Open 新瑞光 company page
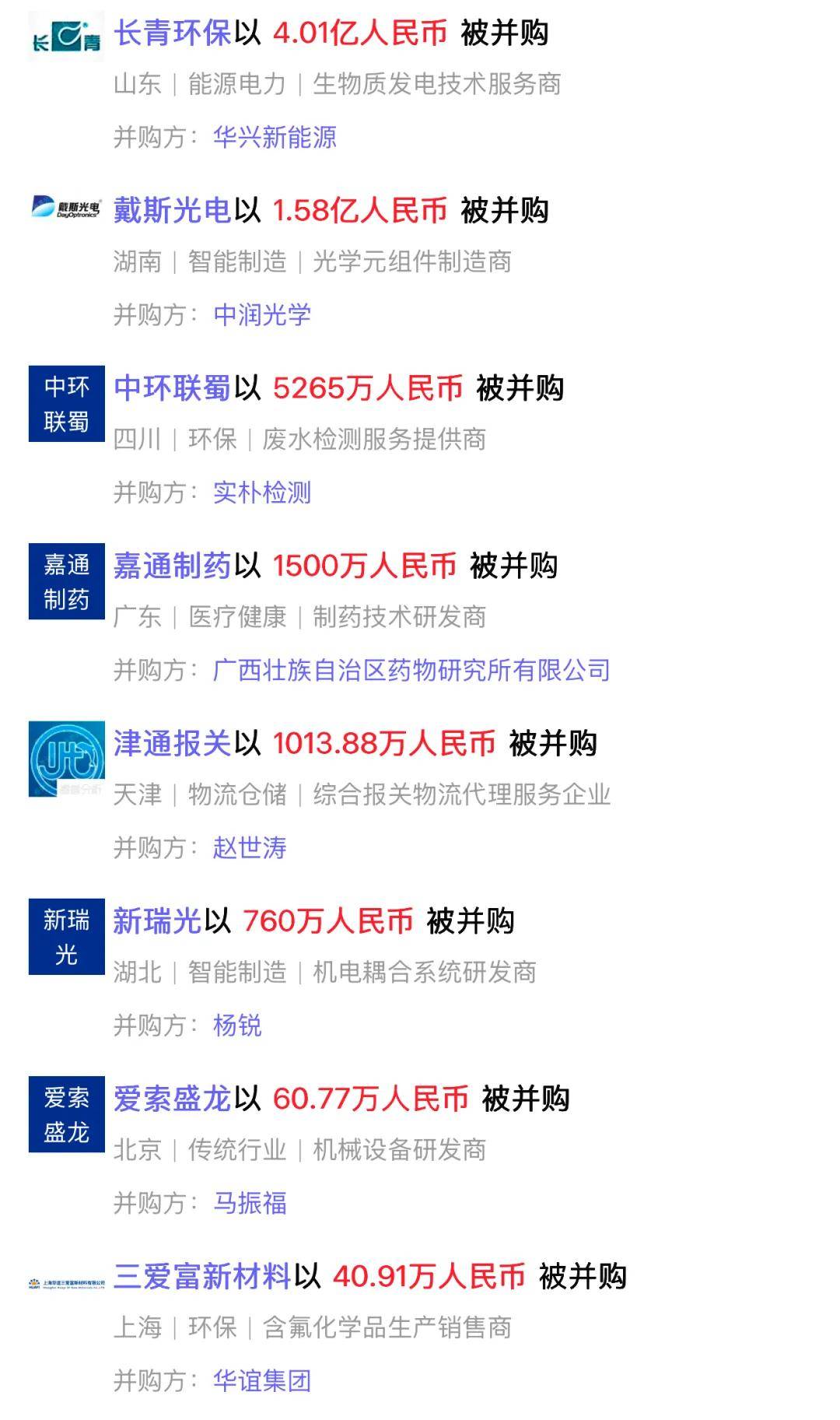 click(x=157, y=921)
